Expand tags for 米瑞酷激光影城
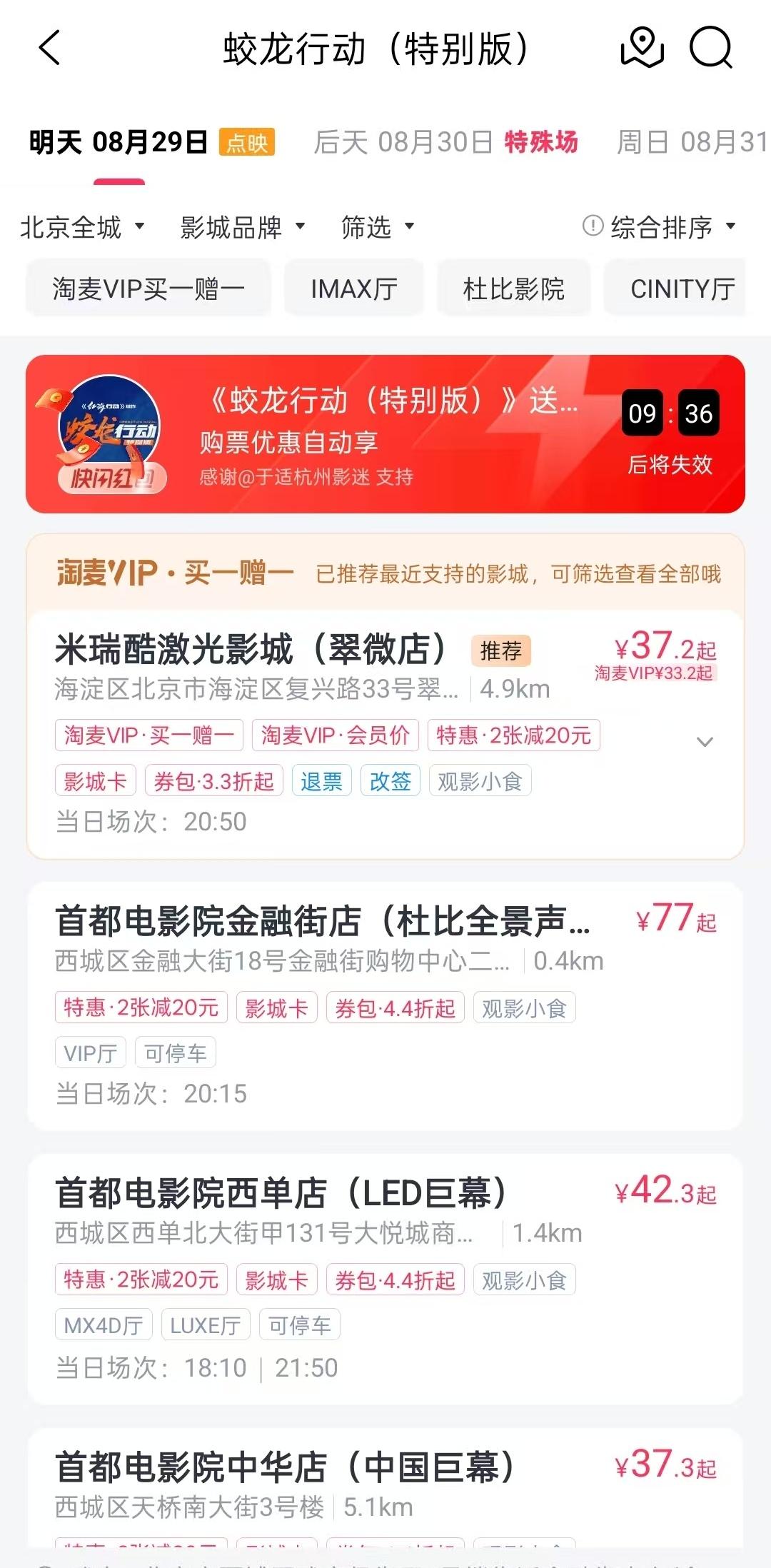 click(705, 742)
